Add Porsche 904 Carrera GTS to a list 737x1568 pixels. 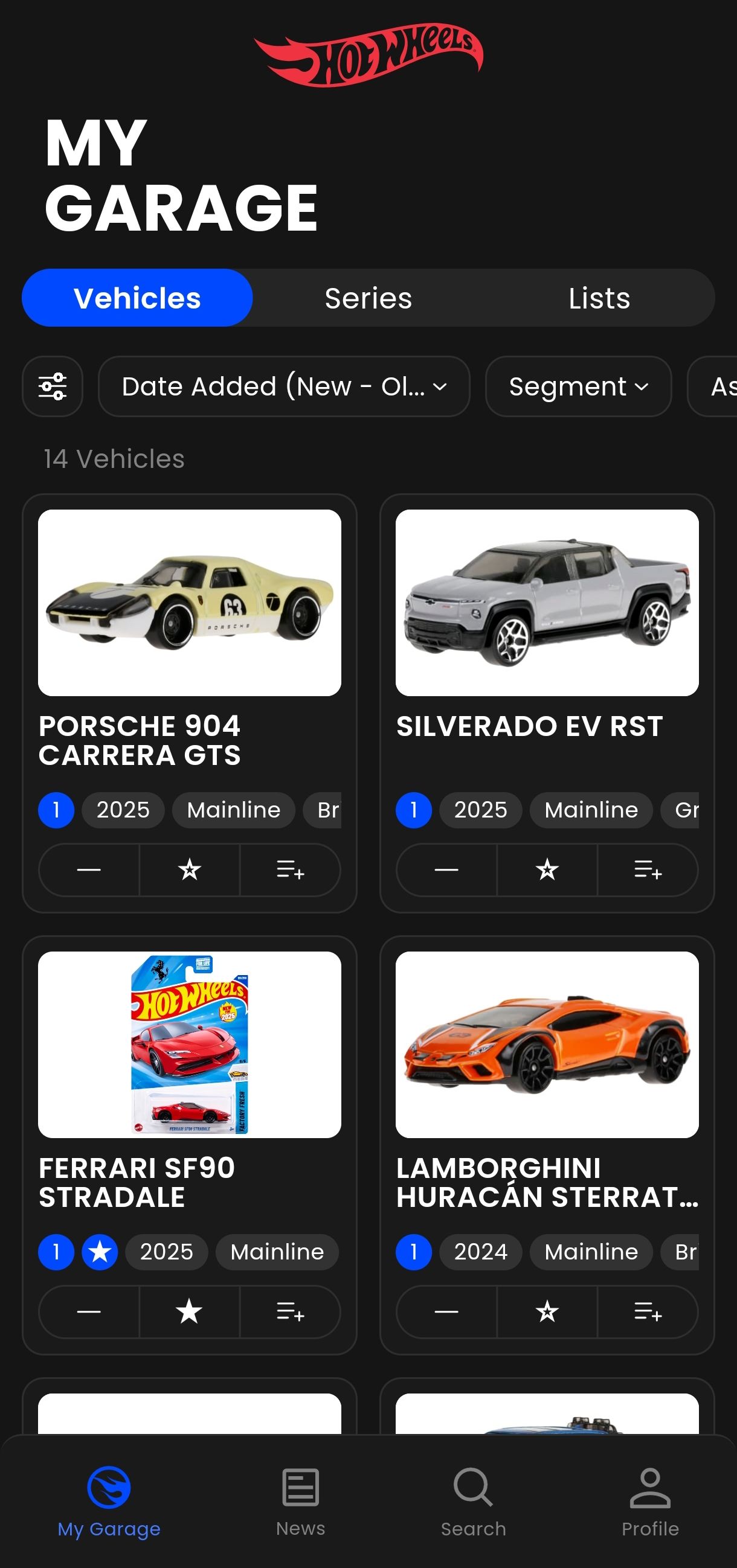pos(290,870)
